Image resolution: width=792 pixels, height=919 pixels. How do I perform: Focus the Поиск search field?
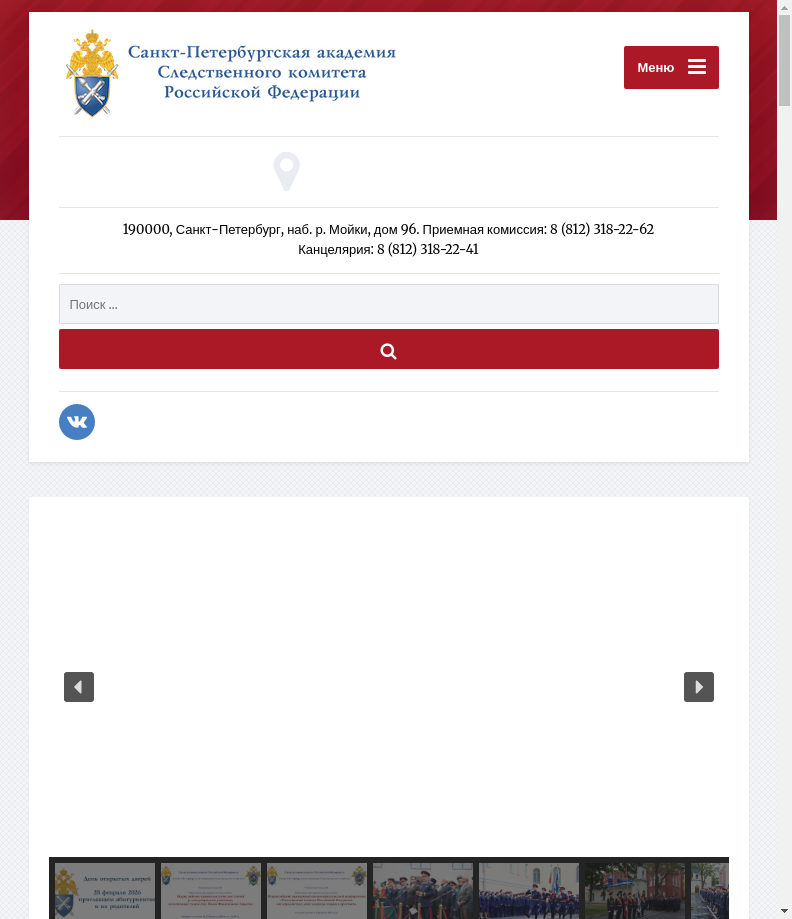point(388,304)
